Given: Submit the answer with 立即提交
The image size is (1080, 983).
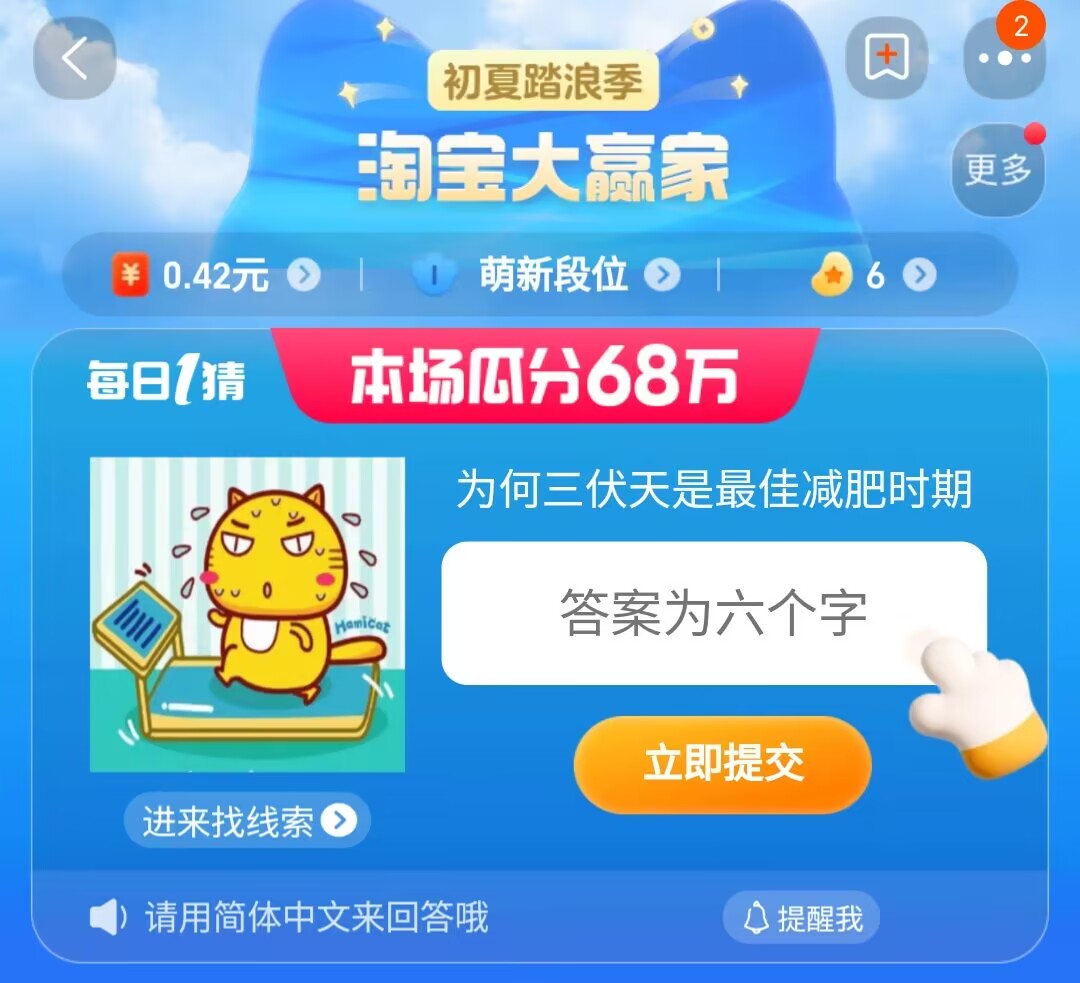Looking at the screenshot, I should (x=722, y=765).
